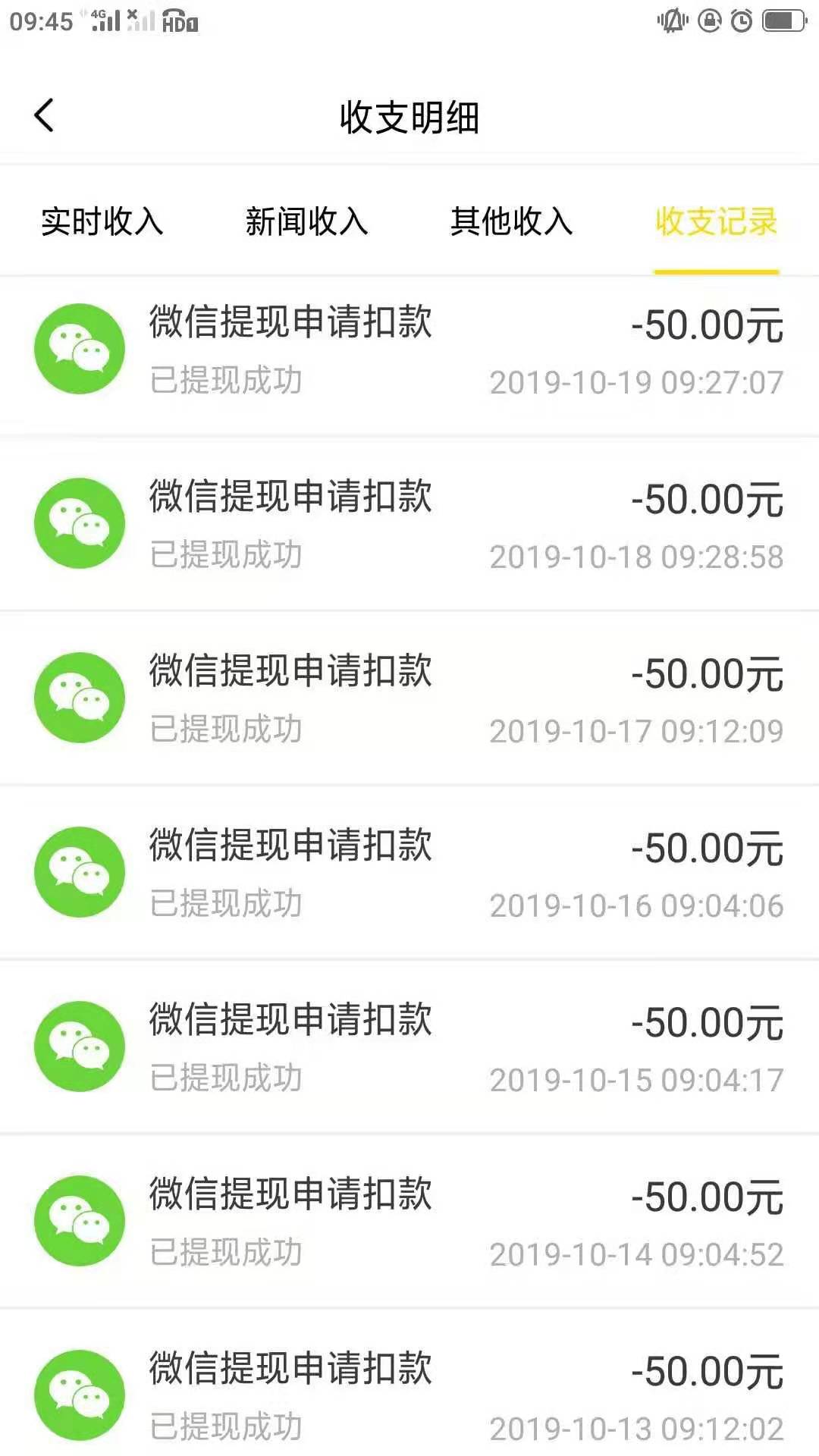View the withdrawal record from 2019-10-16
This screenshot has height=1456, width=819.
tap(409, 872)
